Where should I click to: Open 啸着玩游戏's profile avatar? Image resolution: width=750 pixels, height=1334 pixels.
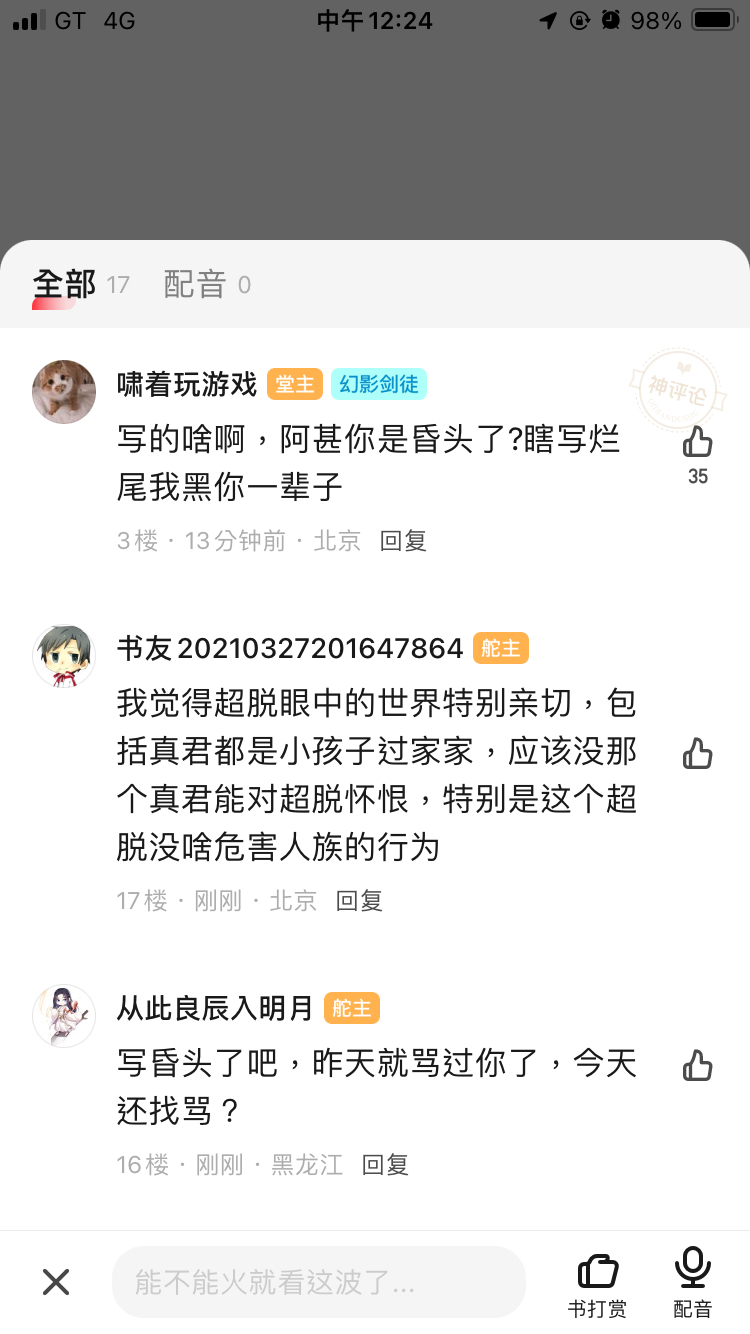click(x=64, y=392)
